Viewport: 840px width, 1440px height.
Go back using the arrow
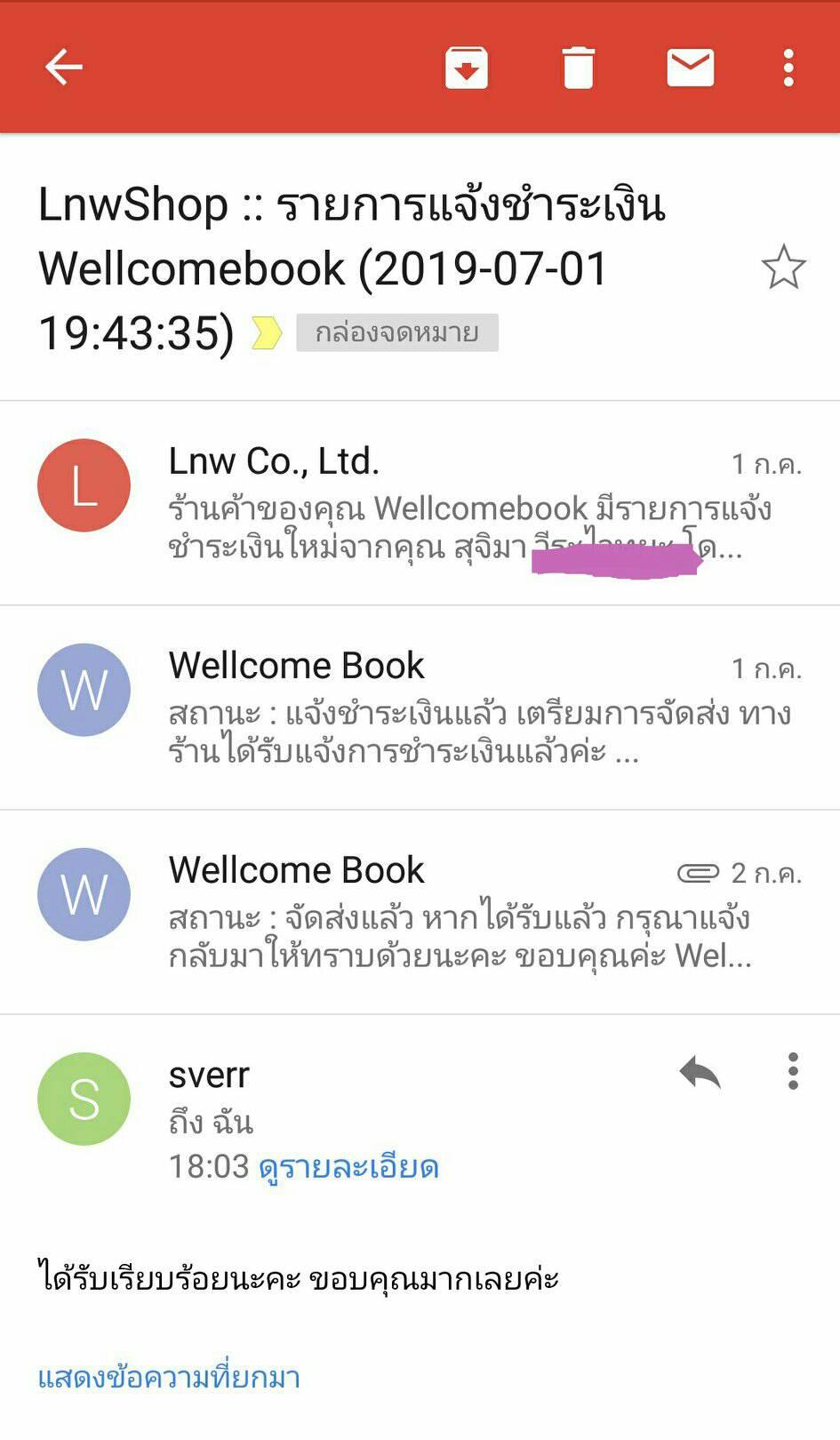point(64,67)
